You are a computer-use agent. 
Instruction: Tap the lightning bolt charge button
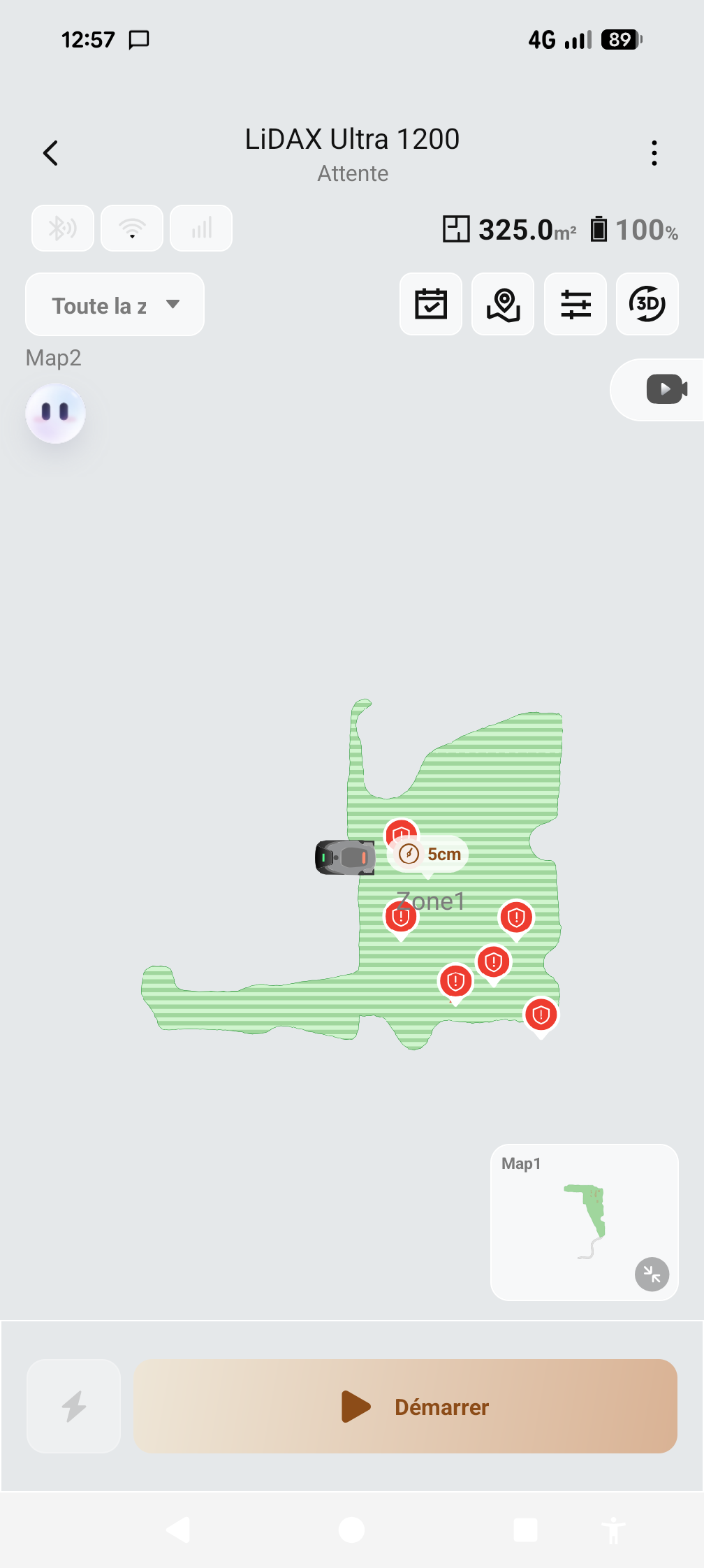(x=74, y=1406)
